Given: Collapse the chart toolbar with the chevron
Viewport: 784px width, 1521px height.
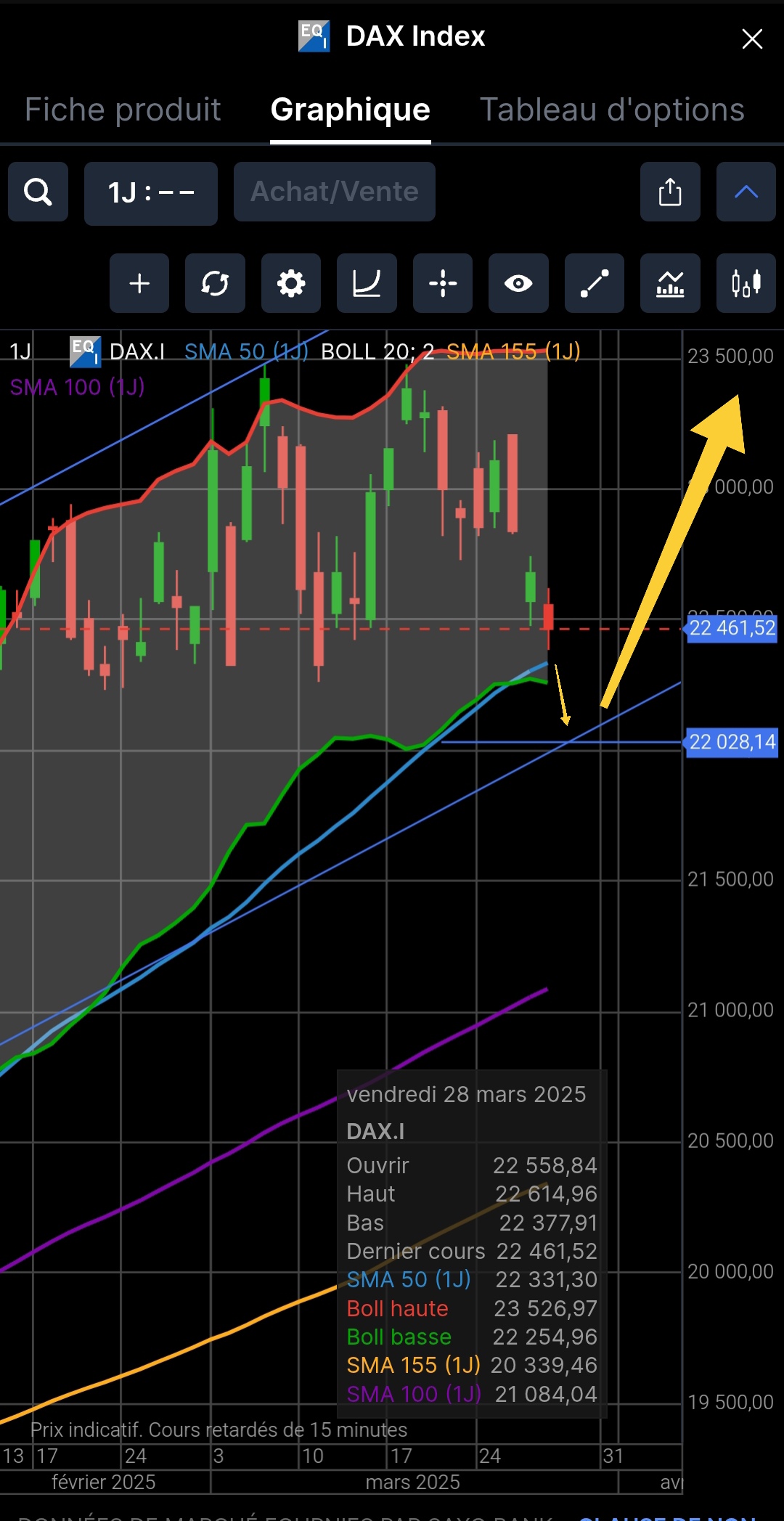Looking at the screenshot, I should (746, 192).
